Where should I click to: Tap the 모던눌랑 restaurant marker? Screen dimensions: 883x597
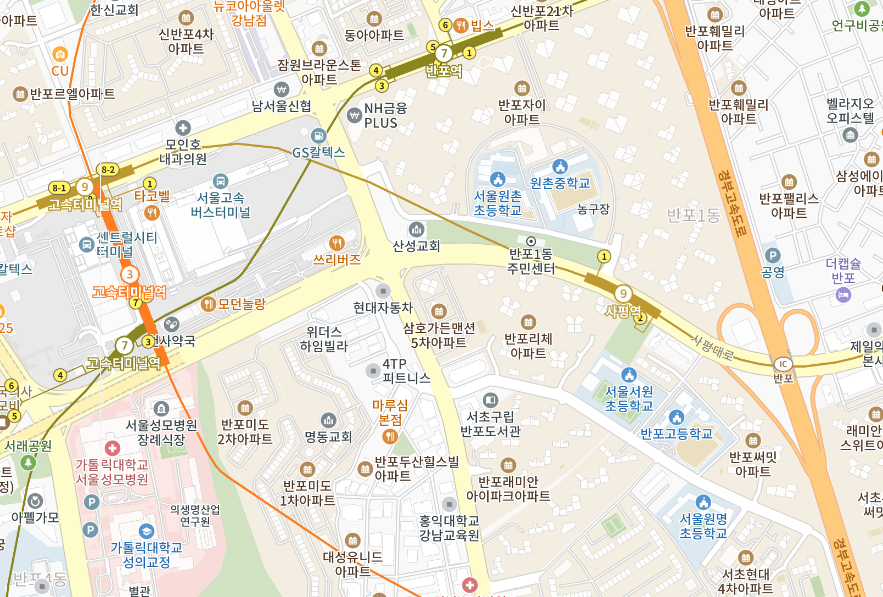(207, 303)
